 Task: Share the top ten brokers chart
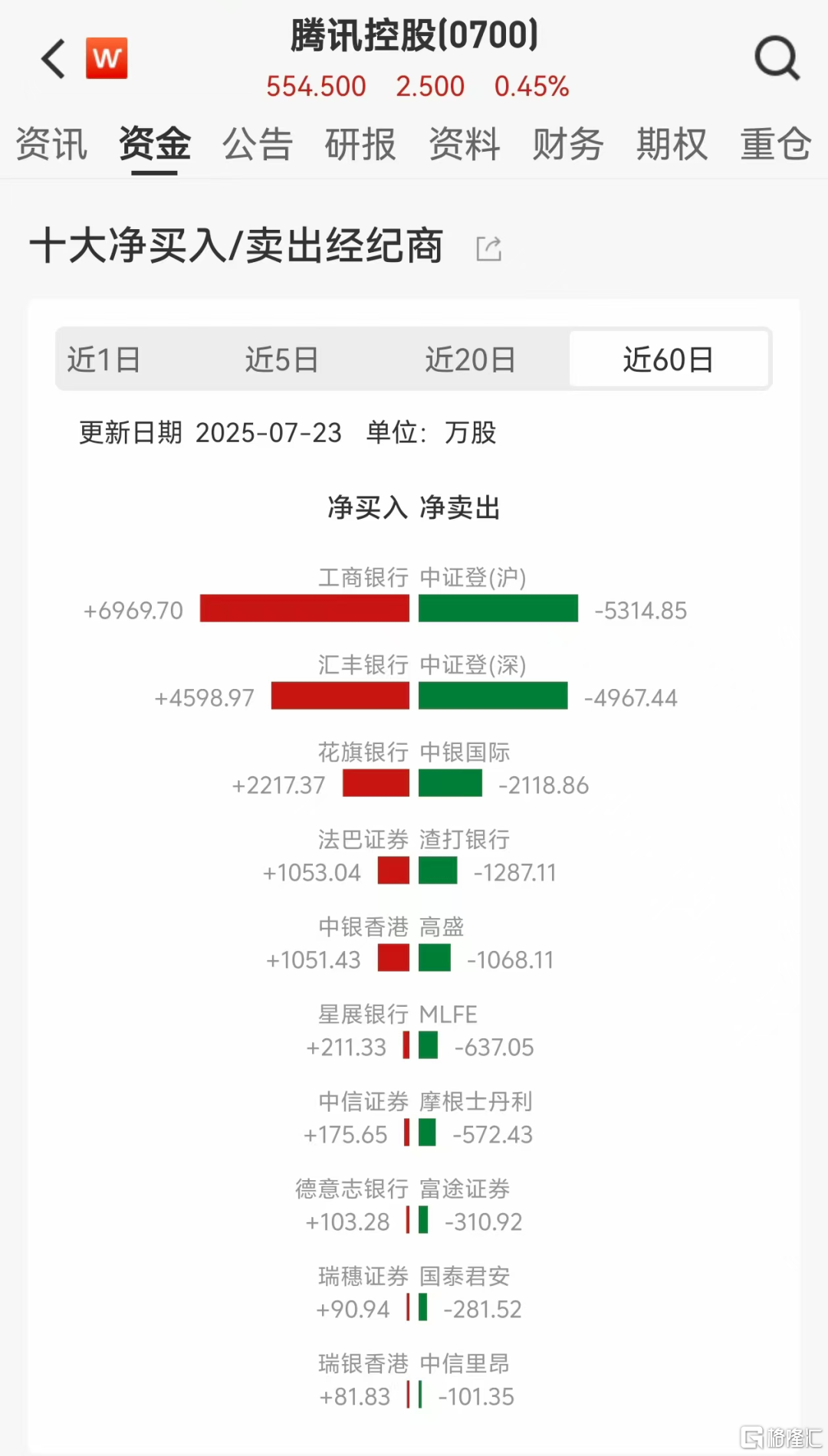click(488, 248)
